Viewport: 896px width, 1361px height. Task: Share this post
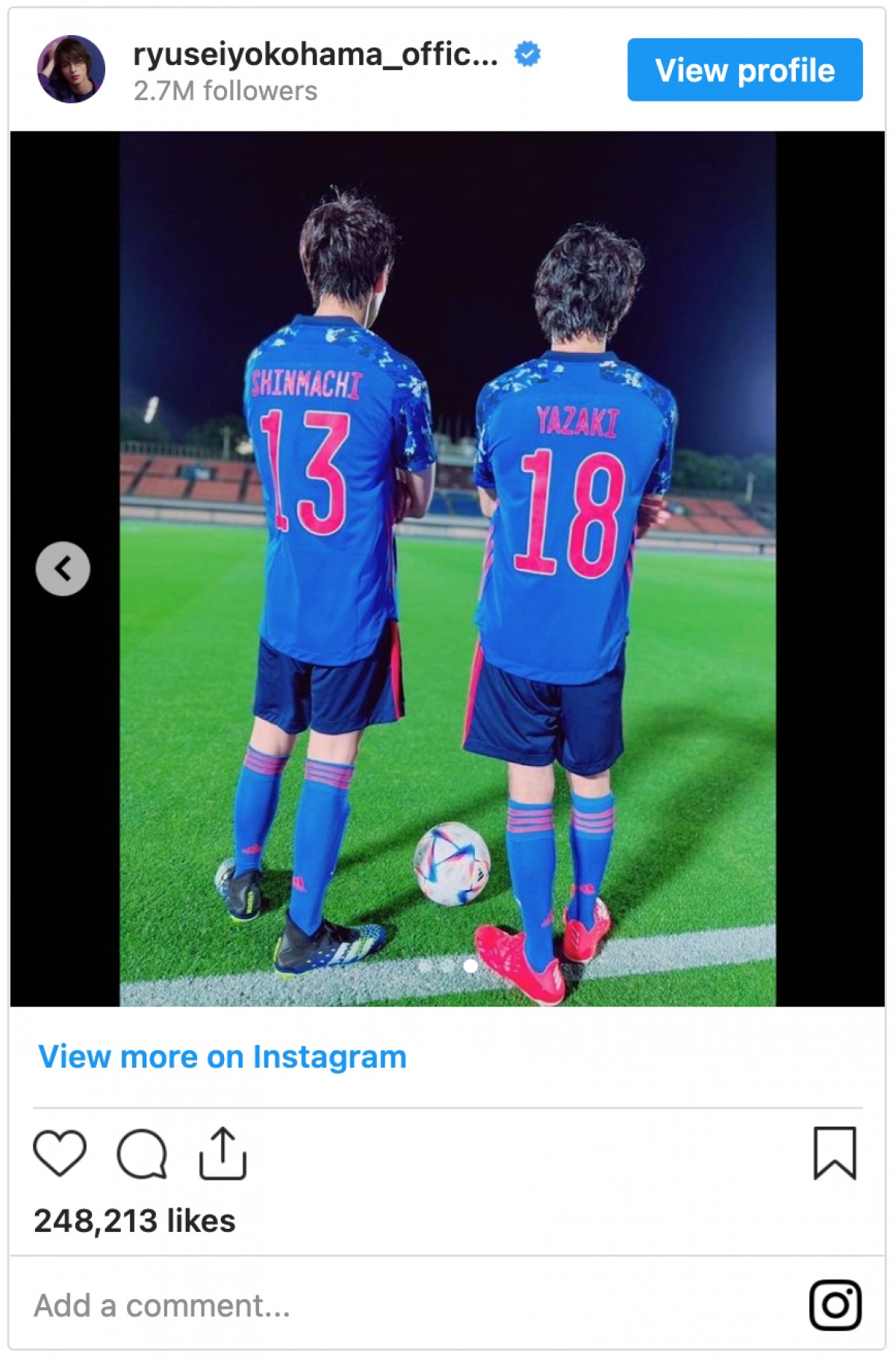click(x=223, y=1153)
